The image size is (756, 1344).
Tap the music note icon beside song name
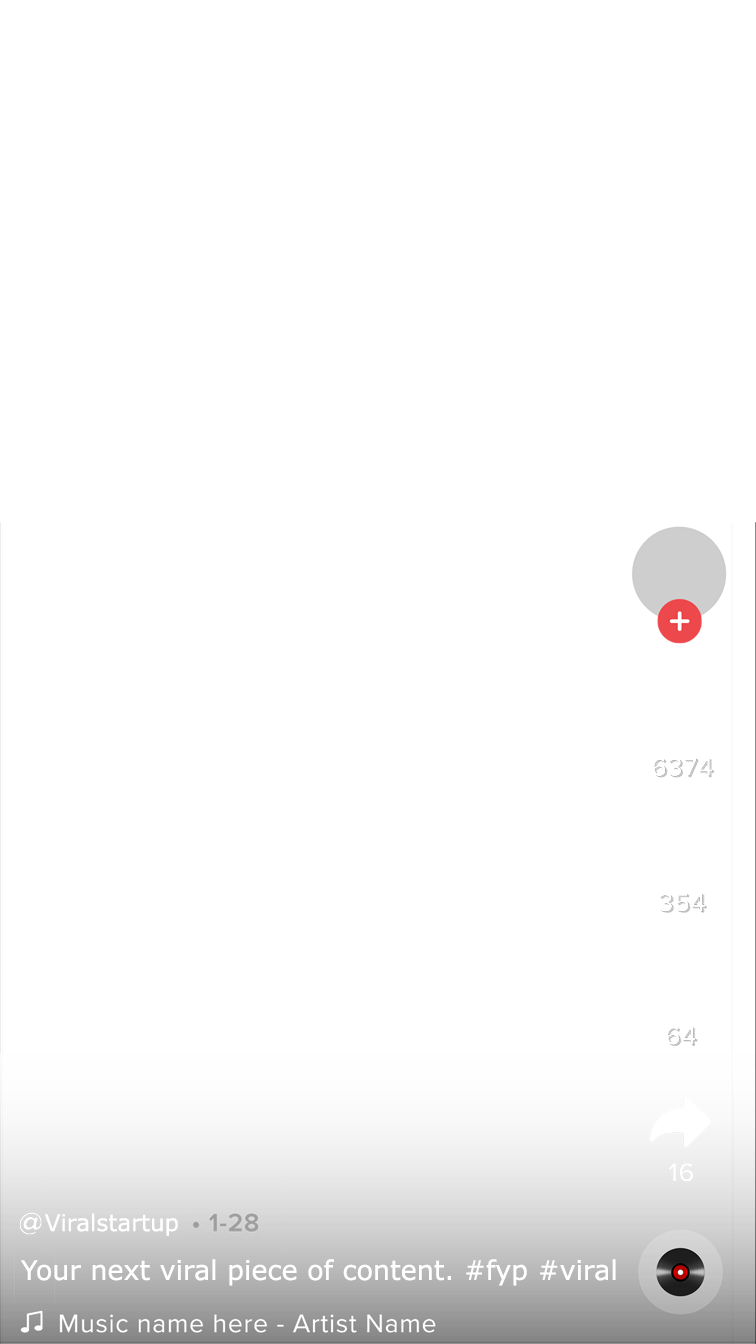[x=32, y=1322]
